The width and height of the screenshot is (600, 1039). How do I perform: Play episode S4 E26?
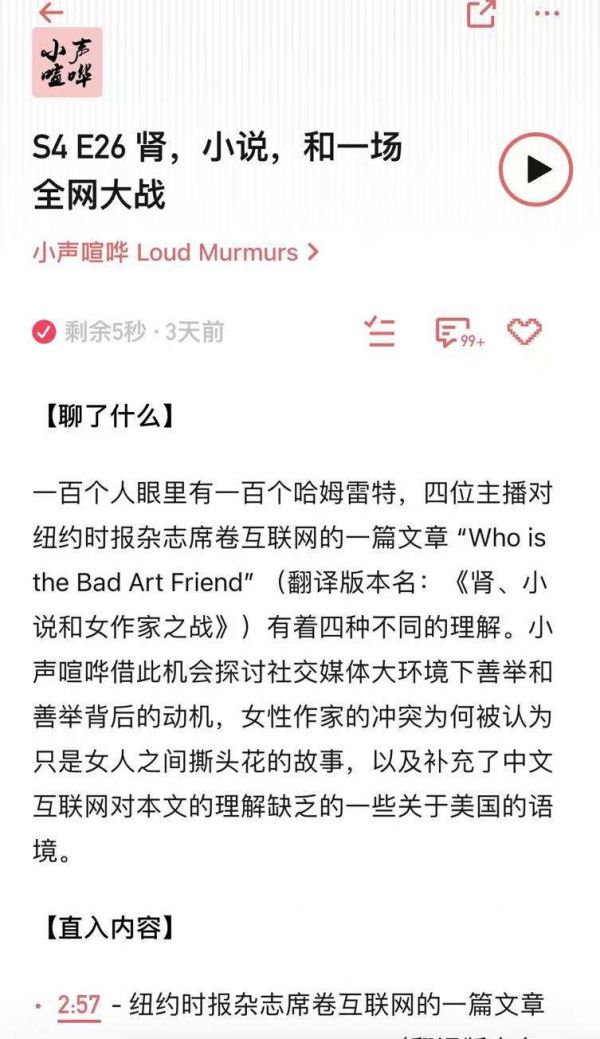pyautogui.click(x=536, y=169)
